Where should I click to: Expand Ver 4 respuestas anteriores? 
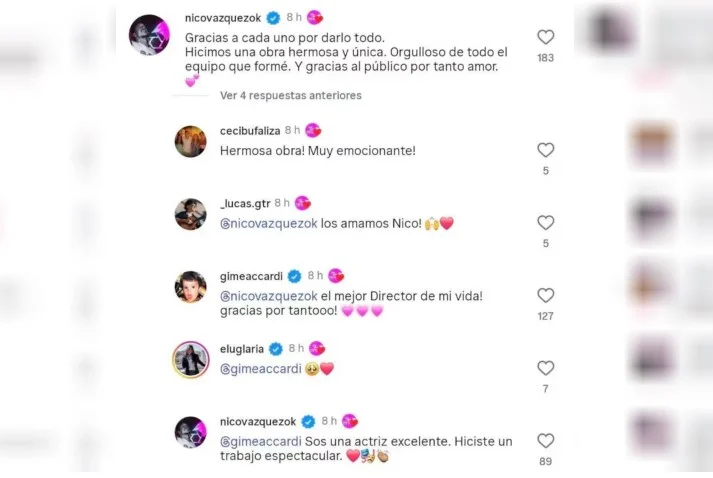click(x=290, y=96)
